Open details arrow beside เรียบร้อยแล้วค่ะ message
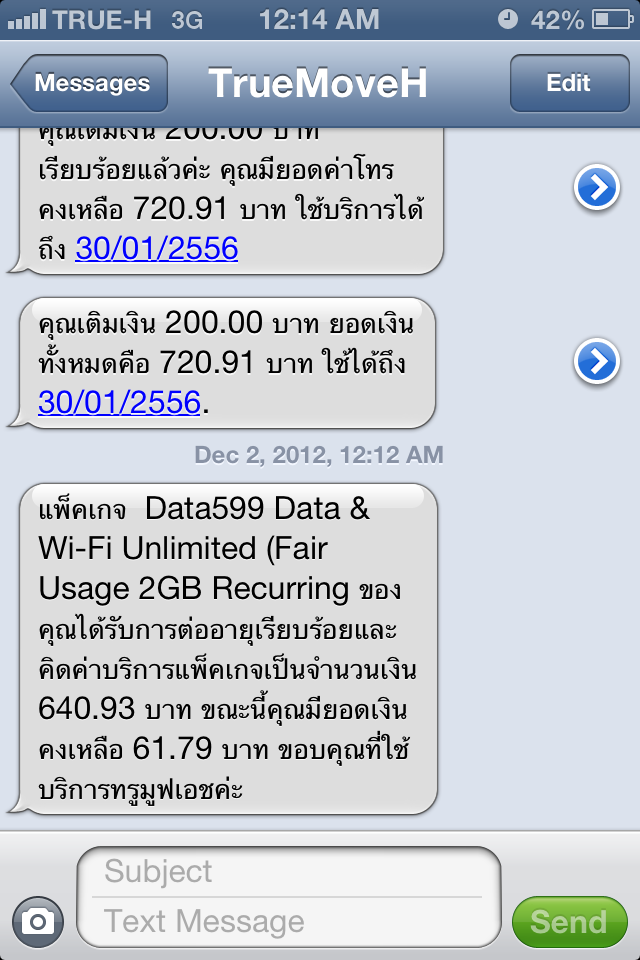Screen dimensions: 640x960 click(597, 187)
